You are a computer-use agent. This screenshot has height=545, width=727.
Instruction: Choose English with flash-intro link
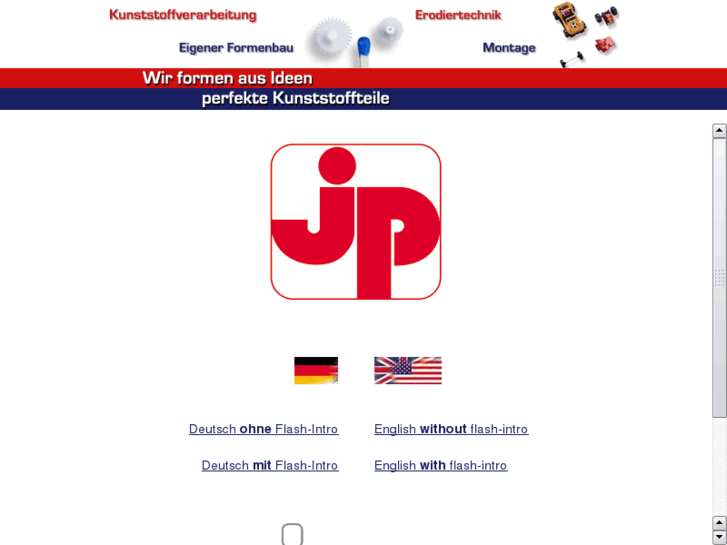(x=440, y=465)
